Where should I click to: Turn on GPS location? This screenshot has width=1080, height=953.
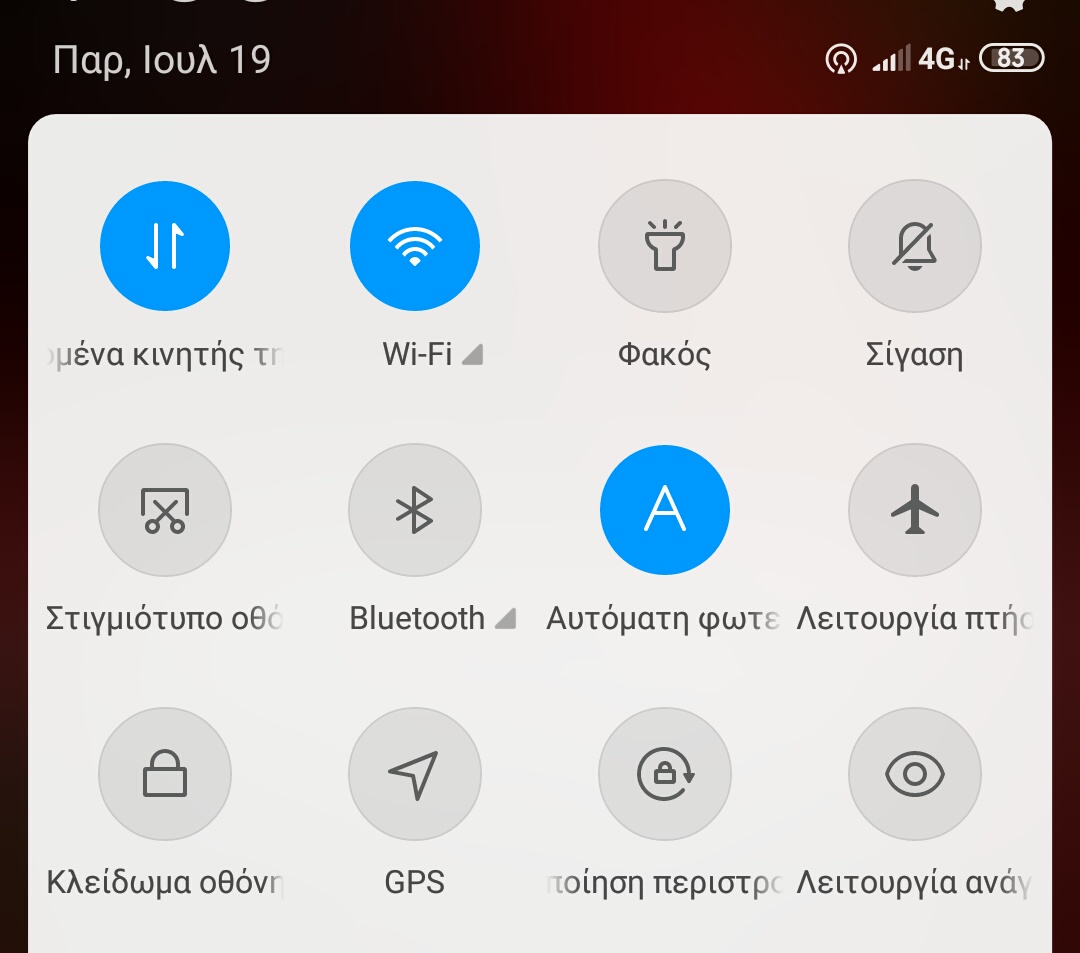pos(415,774)
